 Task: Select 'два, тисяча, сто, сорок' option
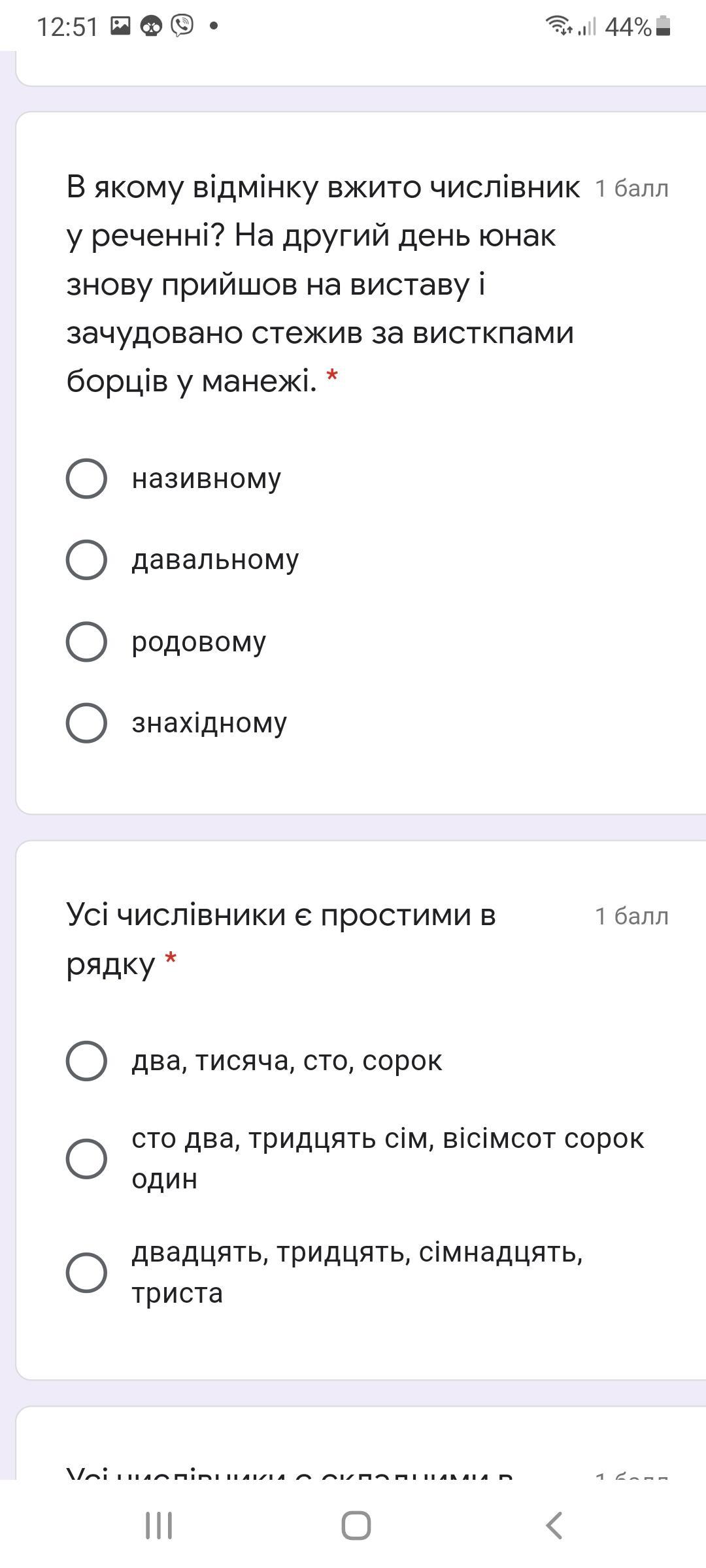86,1060
